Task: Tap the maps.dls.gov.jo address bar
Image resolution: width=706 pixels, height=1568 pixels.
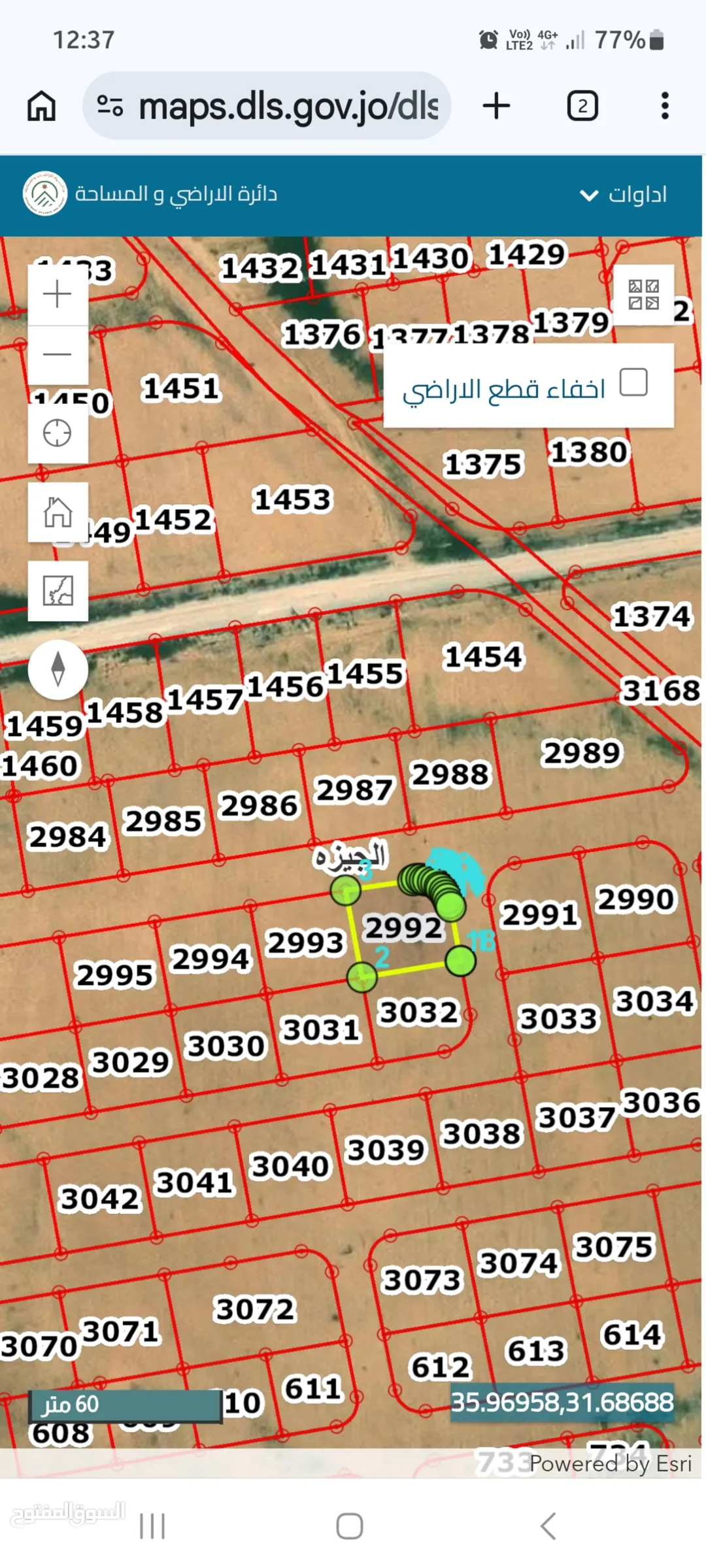Action: click(267, 105)
